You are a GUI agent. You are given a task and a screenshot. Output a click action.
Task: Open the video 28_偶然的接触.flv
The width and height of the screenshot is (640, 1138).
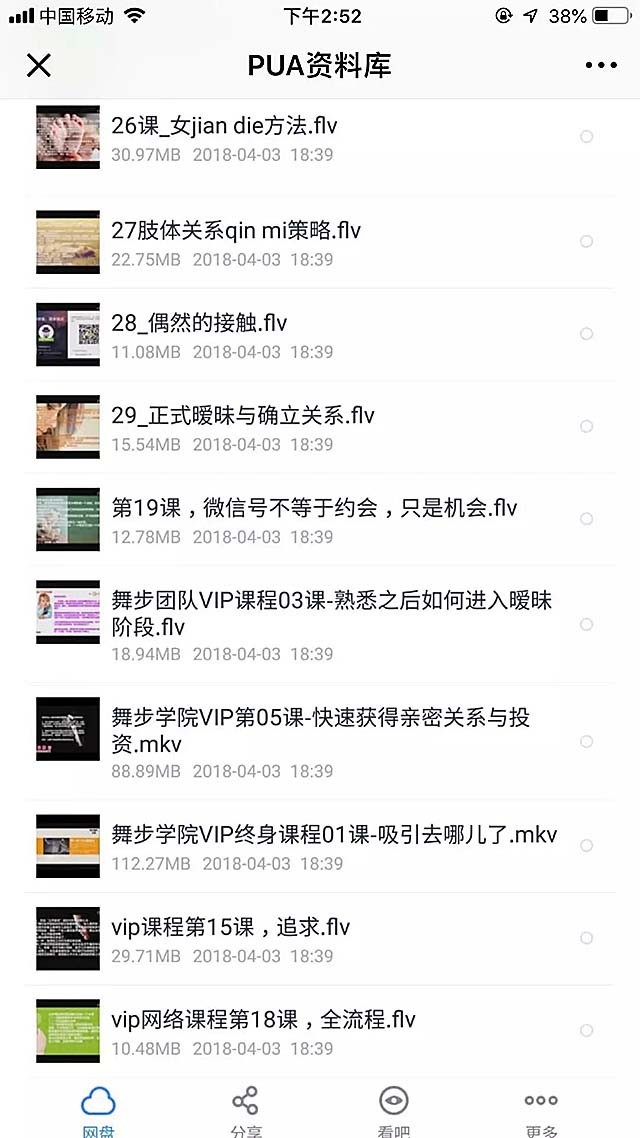tap(199, 324)
